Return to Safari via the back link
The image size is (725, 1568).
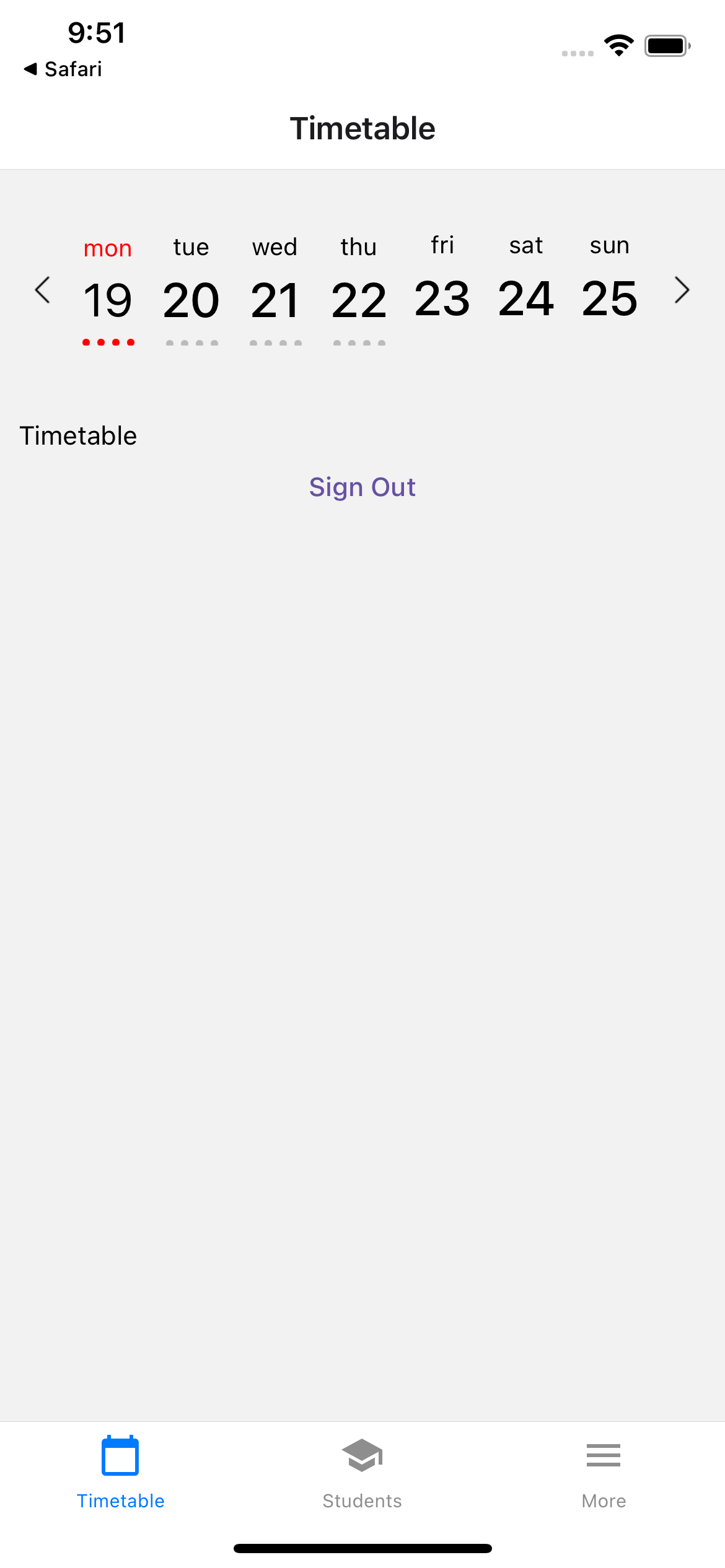[63, 69]
